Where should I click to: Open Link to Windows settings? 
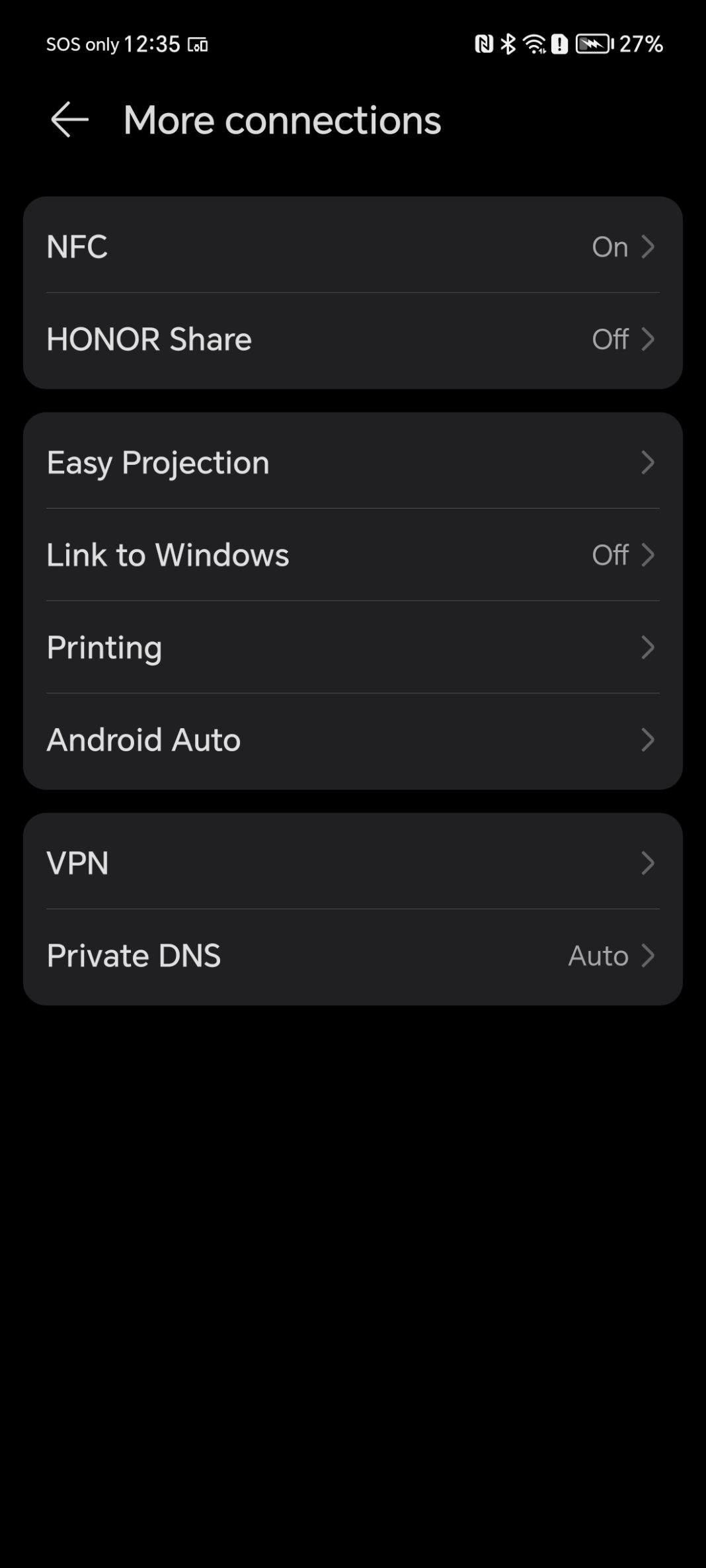click(x=352, y=555)
